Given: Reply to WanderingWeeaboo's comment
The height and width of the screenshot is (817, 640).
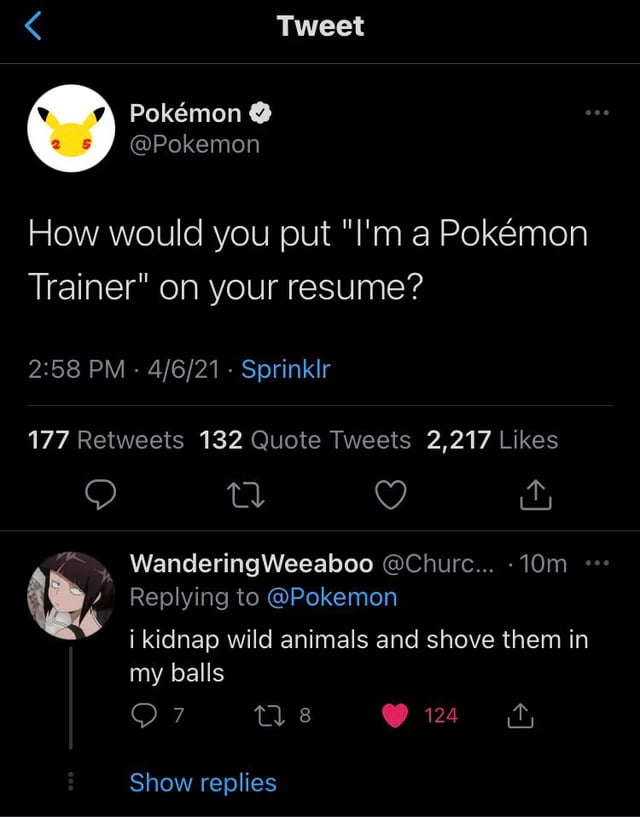Looking at the screenshot, I should pos(143,715).
